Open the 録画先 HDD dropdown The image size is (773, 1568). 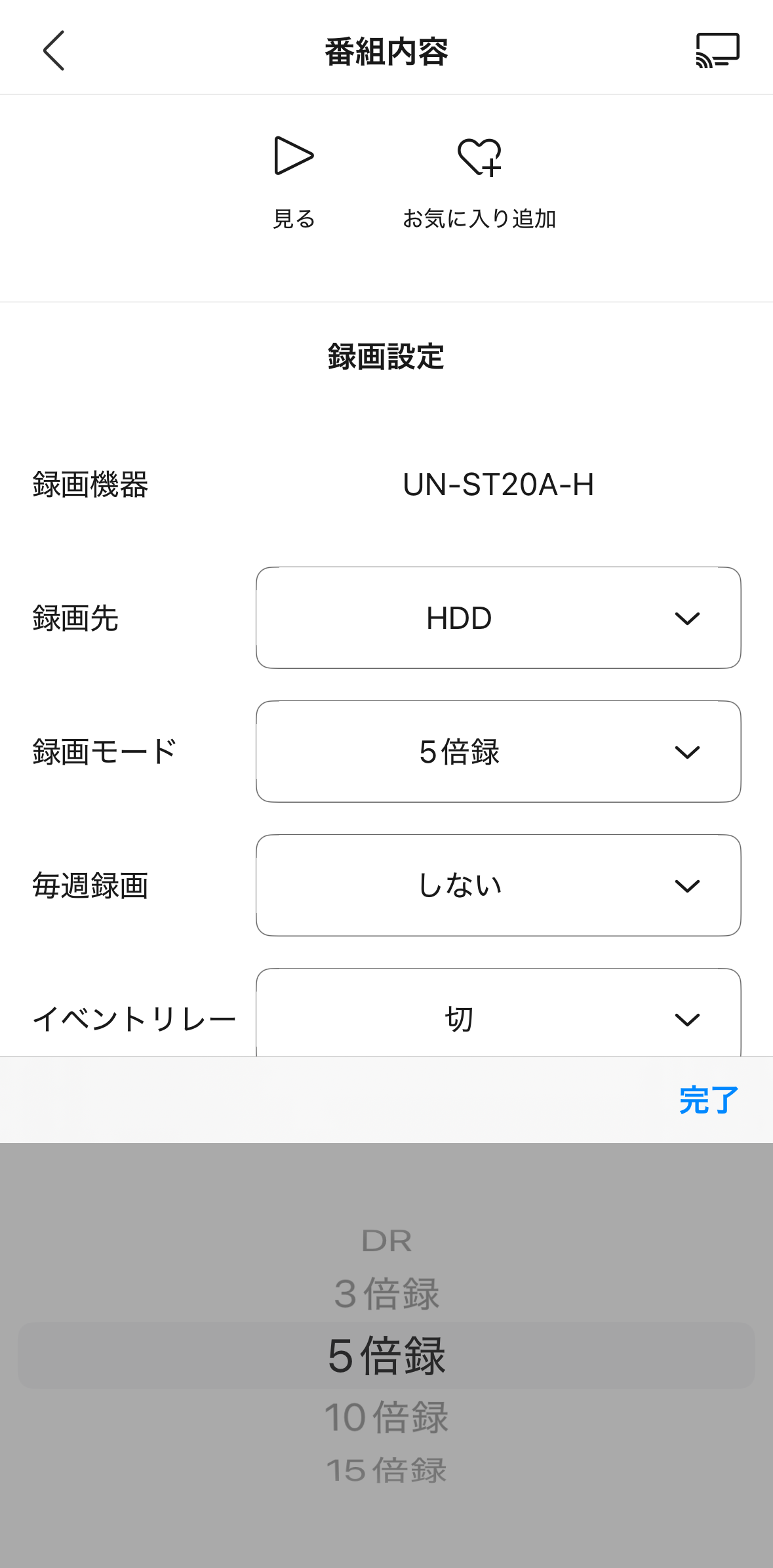click(x=498, y=618)
